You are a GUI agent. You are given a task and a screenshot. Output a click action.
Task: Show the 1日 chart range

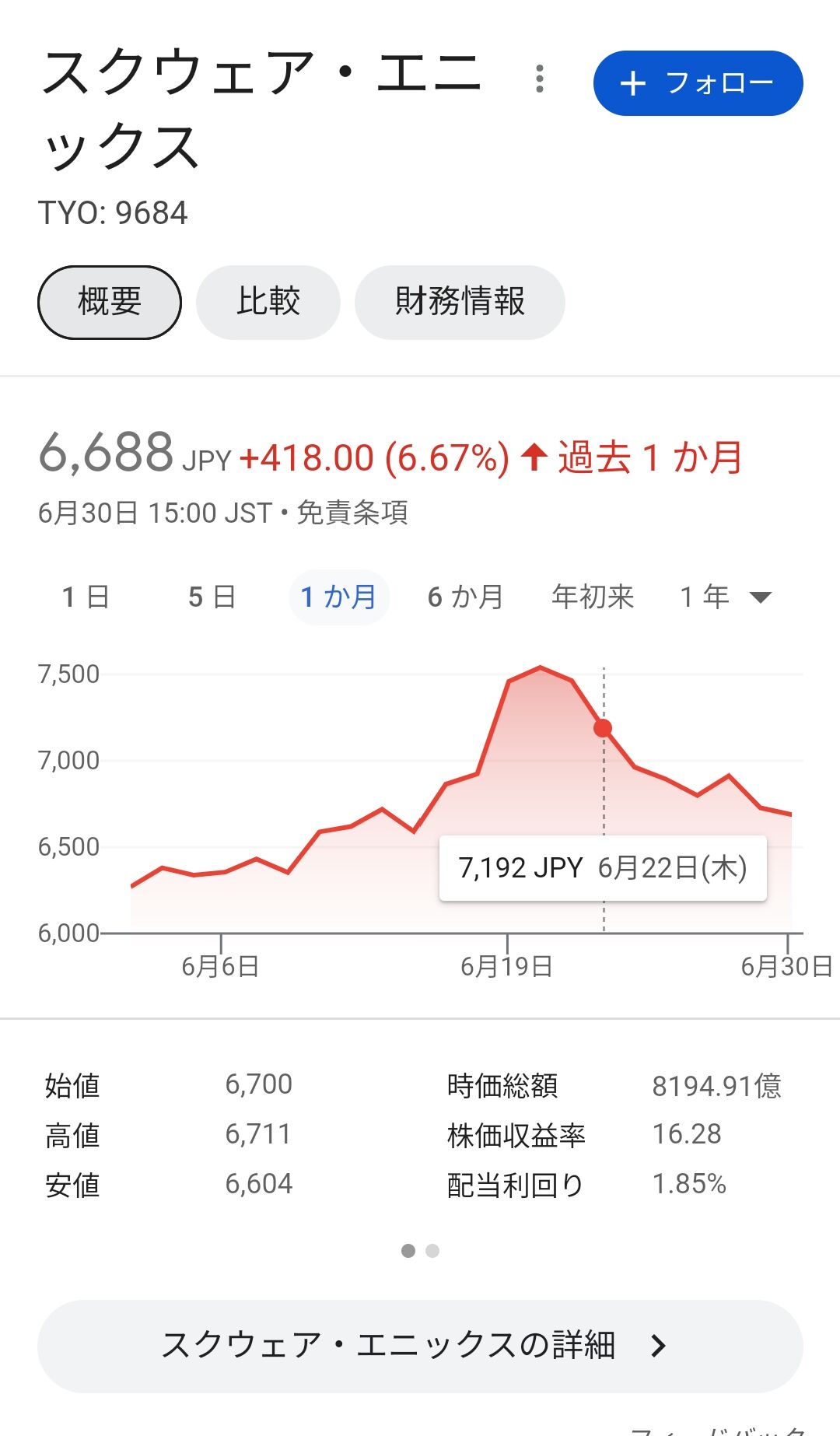tap(86, 597)
